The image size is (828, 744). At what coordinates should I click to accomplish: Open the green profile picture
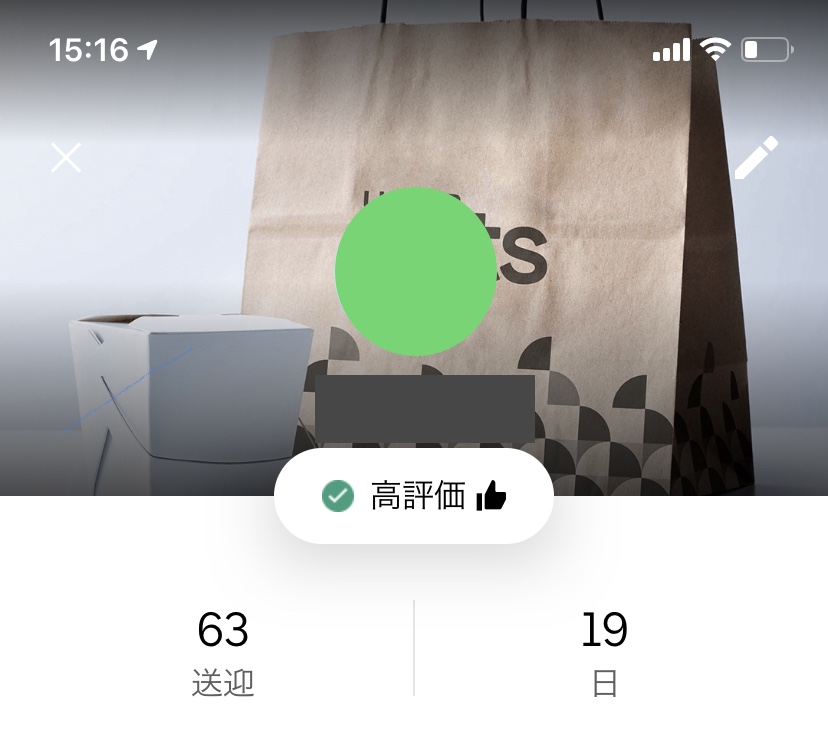(415, 271)
